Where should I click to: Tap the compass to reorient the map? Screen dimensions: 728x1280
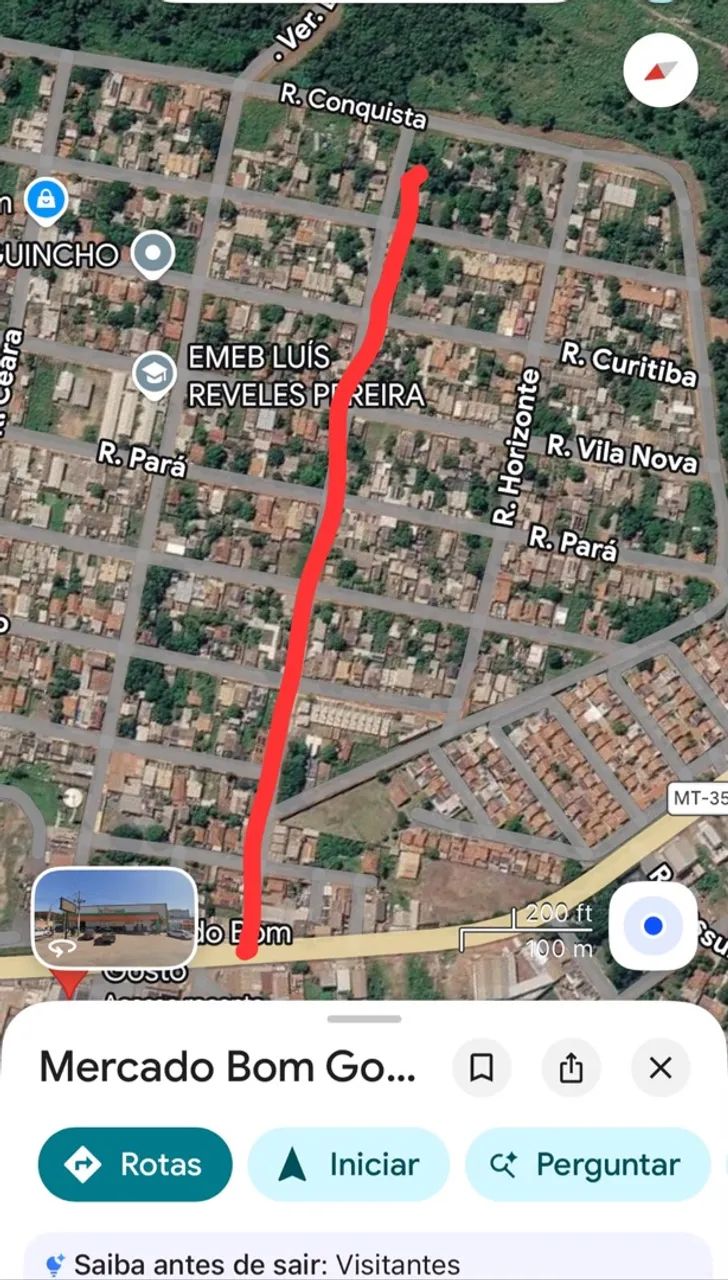[660, 71]
